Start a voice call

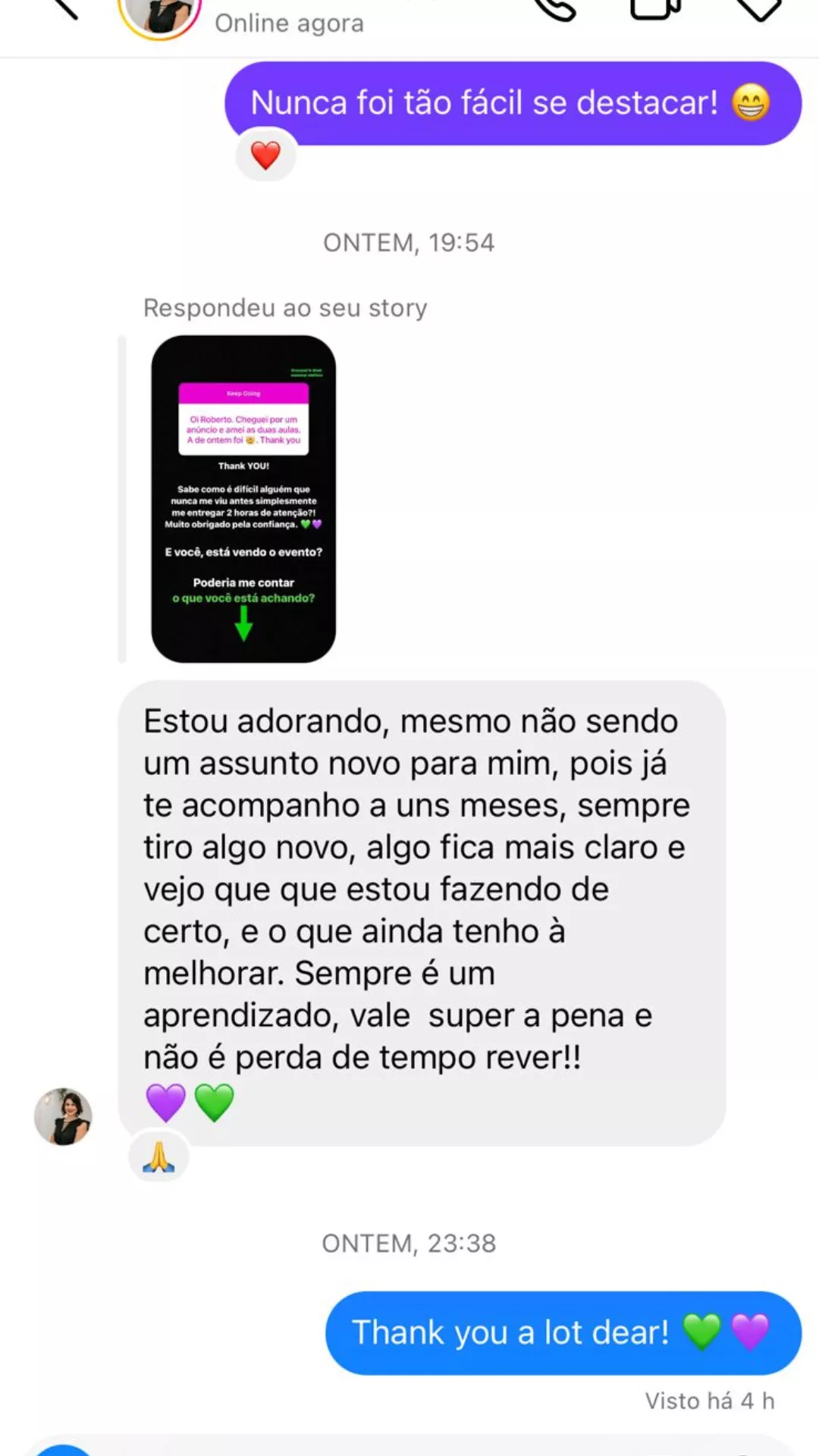click(x=556, y=9)
